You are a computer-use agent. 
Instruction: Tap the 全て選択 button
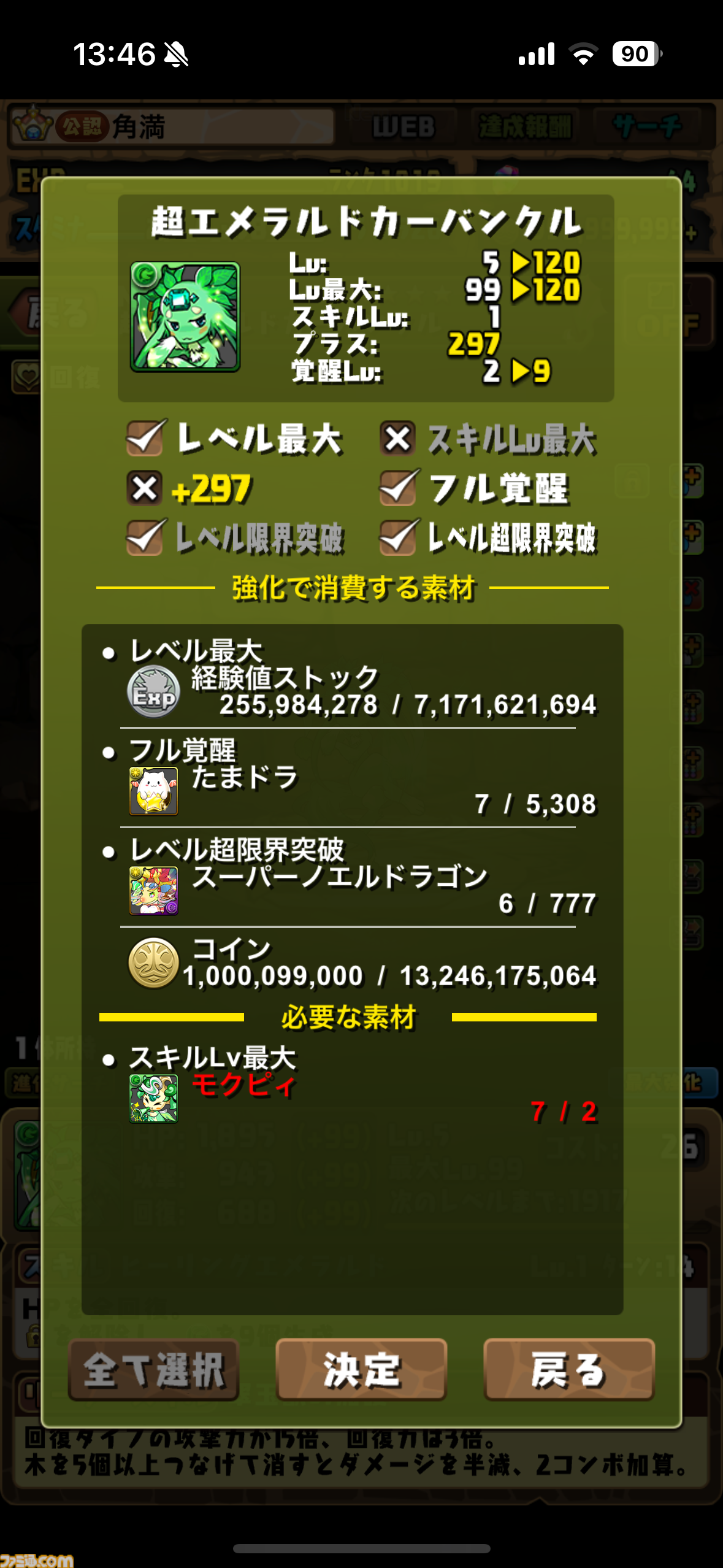pyautogui.click(x=153, y=1370)
